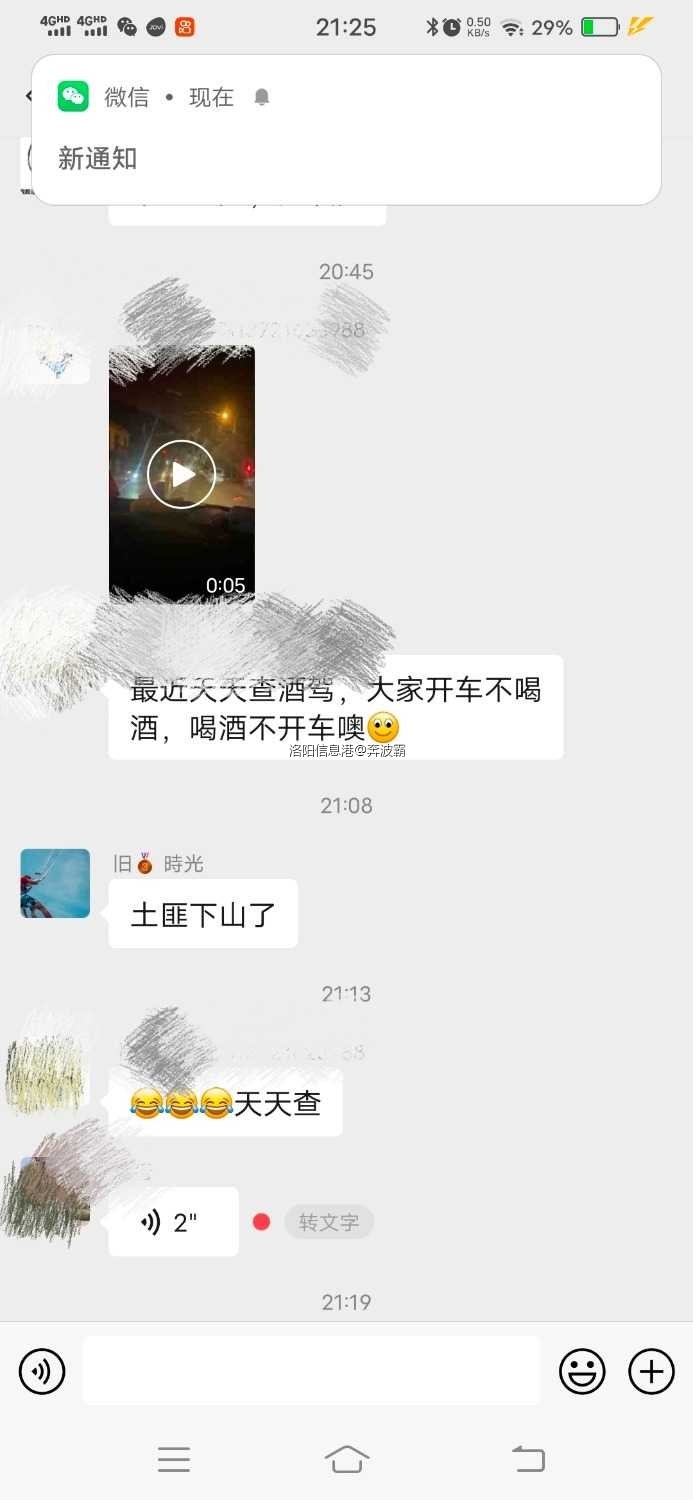
Task: Open the WeChat notification banner
Action: [x=346, y=130]
